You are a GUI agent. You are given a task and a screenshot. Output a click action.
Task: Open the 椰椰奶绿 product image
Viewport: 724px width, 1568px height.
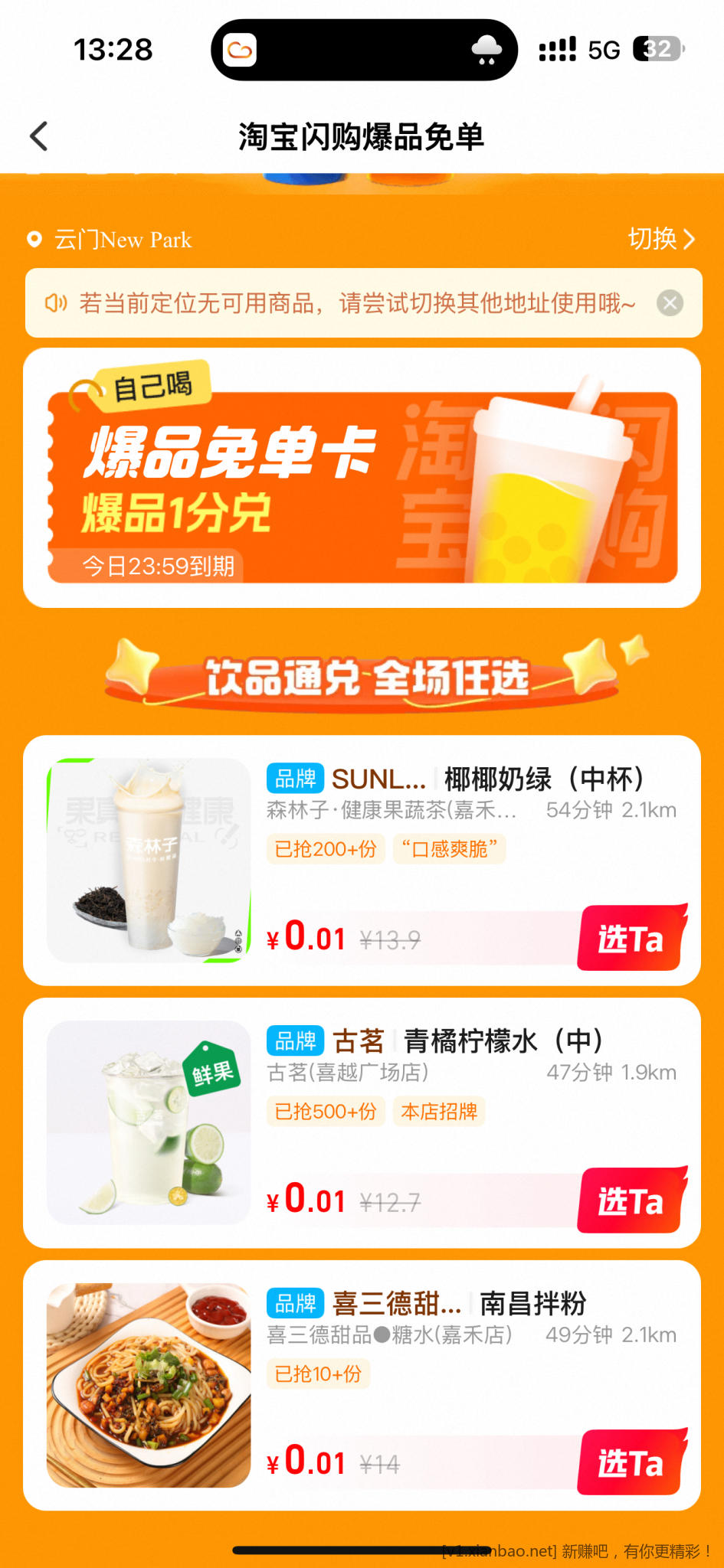pyautogui.click(x=149, y=860)
